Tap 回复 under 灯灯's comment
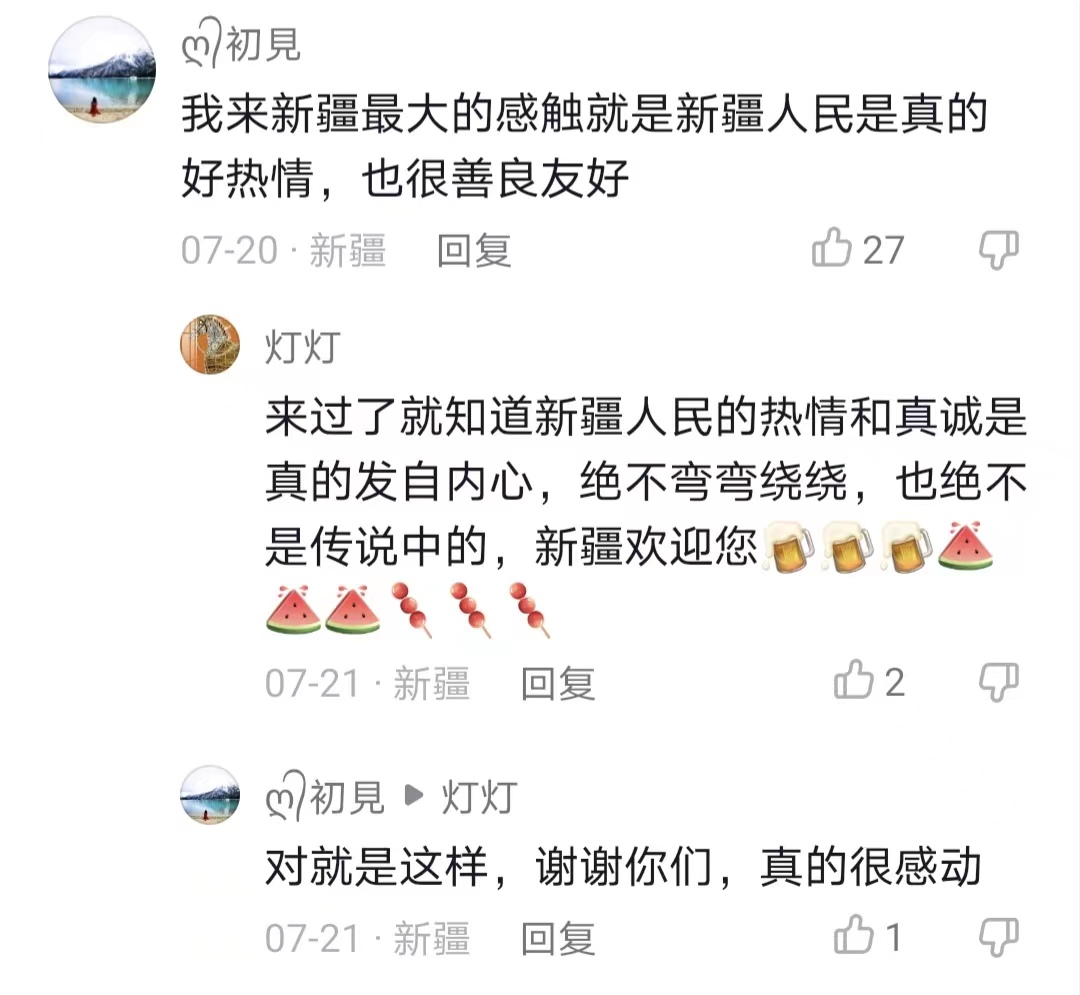The height and width of the screenshot is (995, 1080). point(558,684)
